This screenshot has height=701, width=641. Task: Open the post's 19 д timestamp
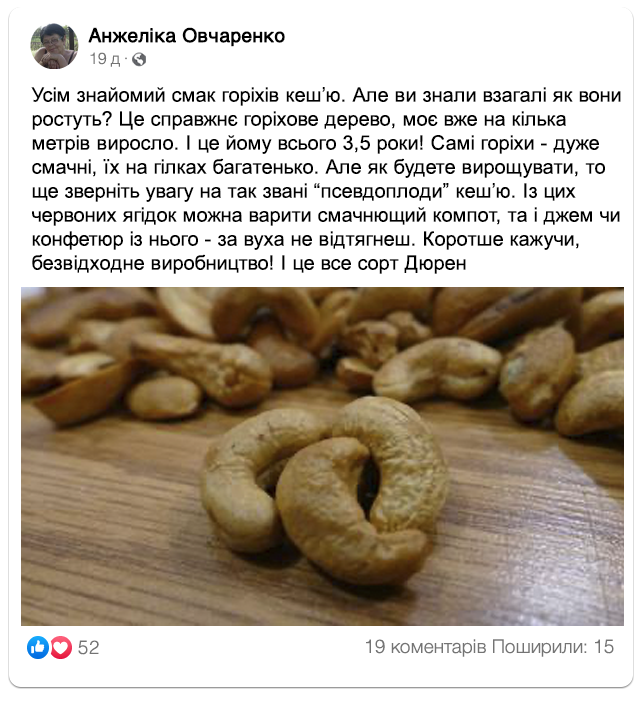(x=104, y=59)
